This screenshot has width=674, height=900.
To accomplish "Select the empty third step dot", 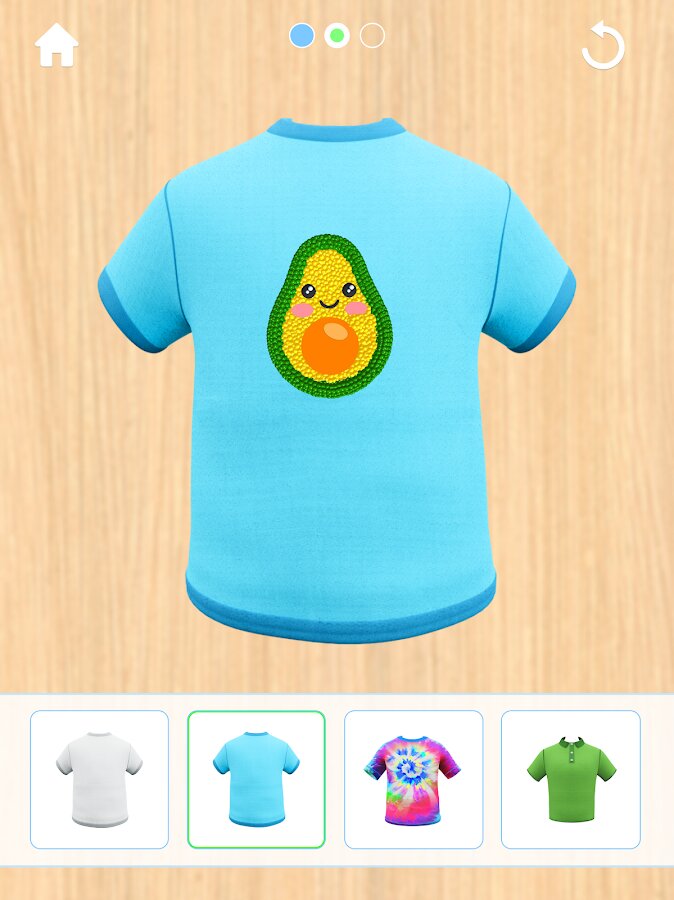I will point(372,36).
